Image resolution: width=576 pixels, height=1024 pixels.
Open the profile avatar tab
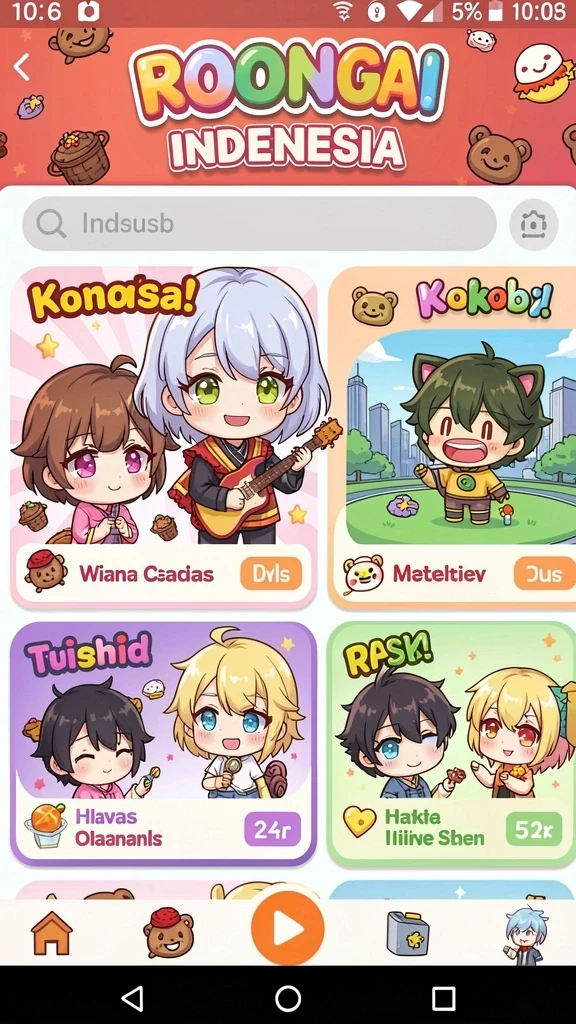[526, 935]
